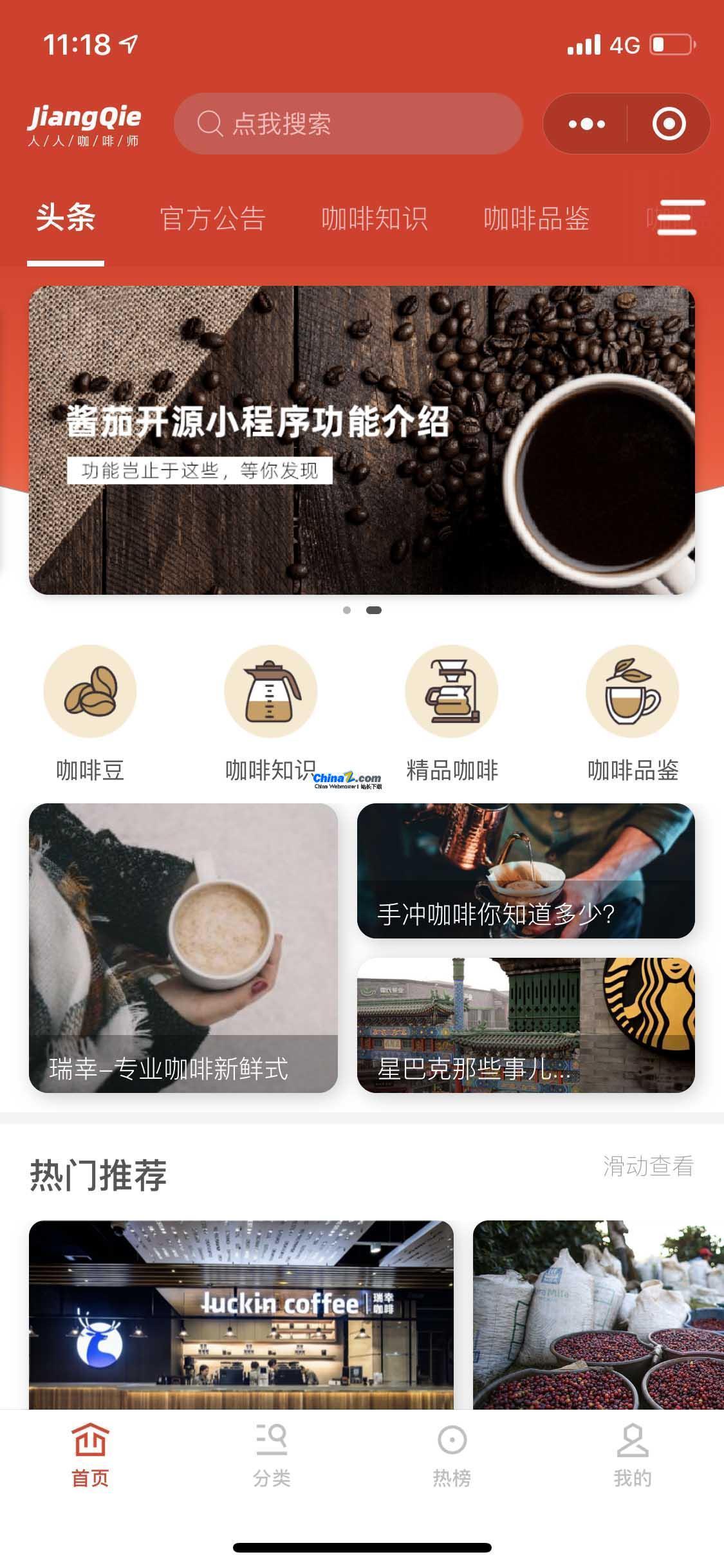Open the 咖啡品鉴 category icon with cup
724x1568 pixels.
point(633,692)
